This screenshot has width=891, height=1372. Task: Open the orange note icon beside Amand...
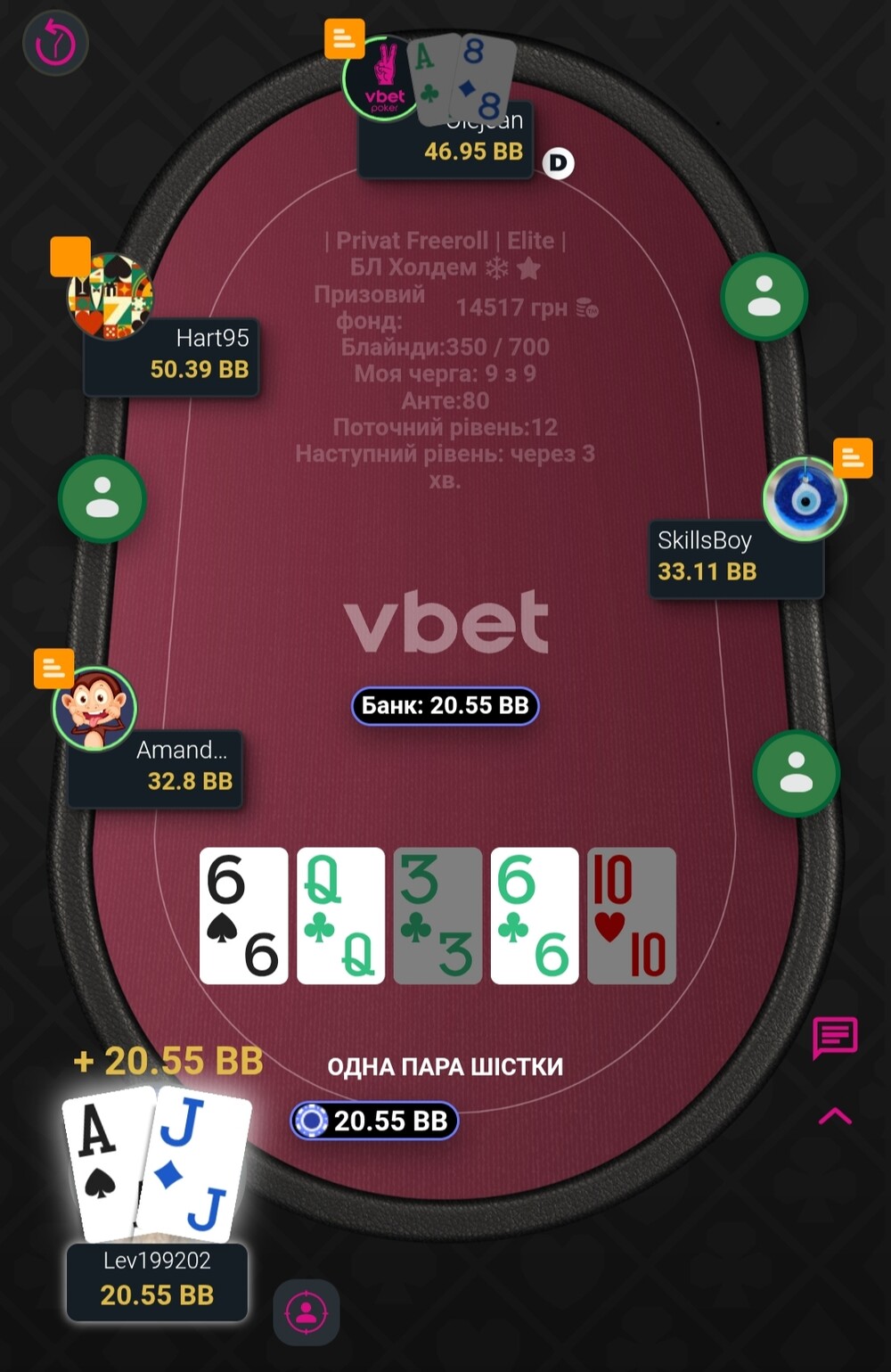(53, 669)
